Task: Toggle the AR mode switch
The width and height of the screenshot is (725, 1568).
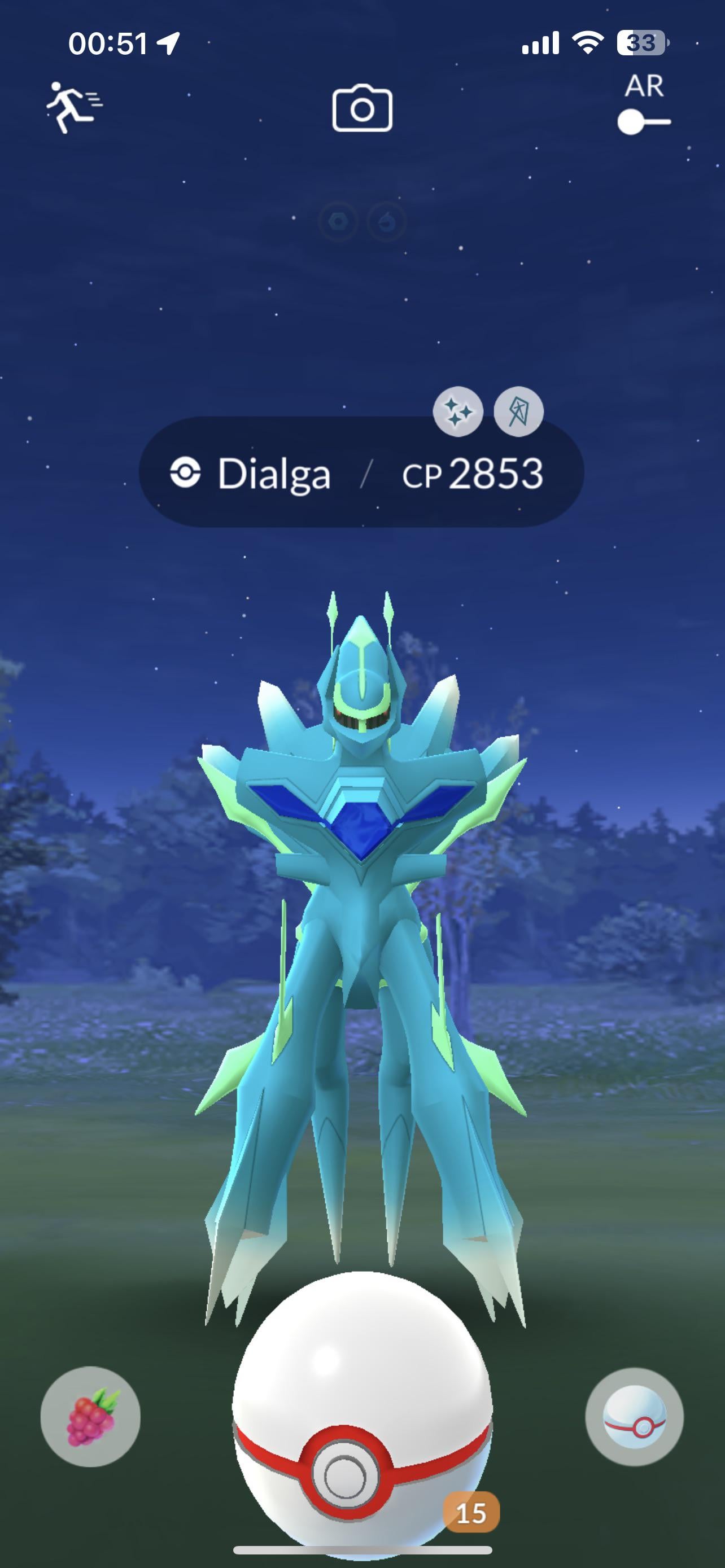Action: pos(644,121)
